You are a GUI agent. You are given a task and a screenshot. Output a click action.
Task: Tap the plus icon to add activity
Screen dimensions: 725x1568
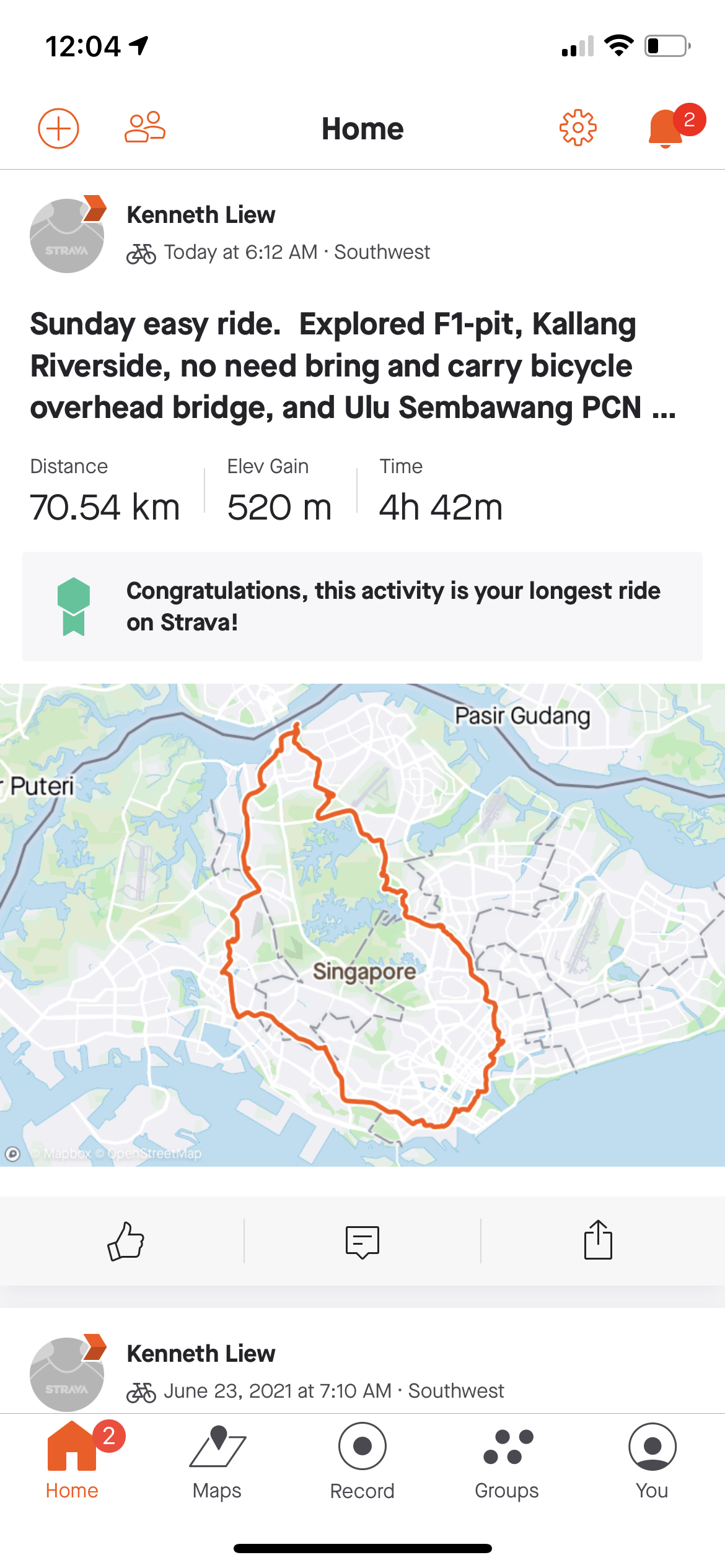(58, 129)
